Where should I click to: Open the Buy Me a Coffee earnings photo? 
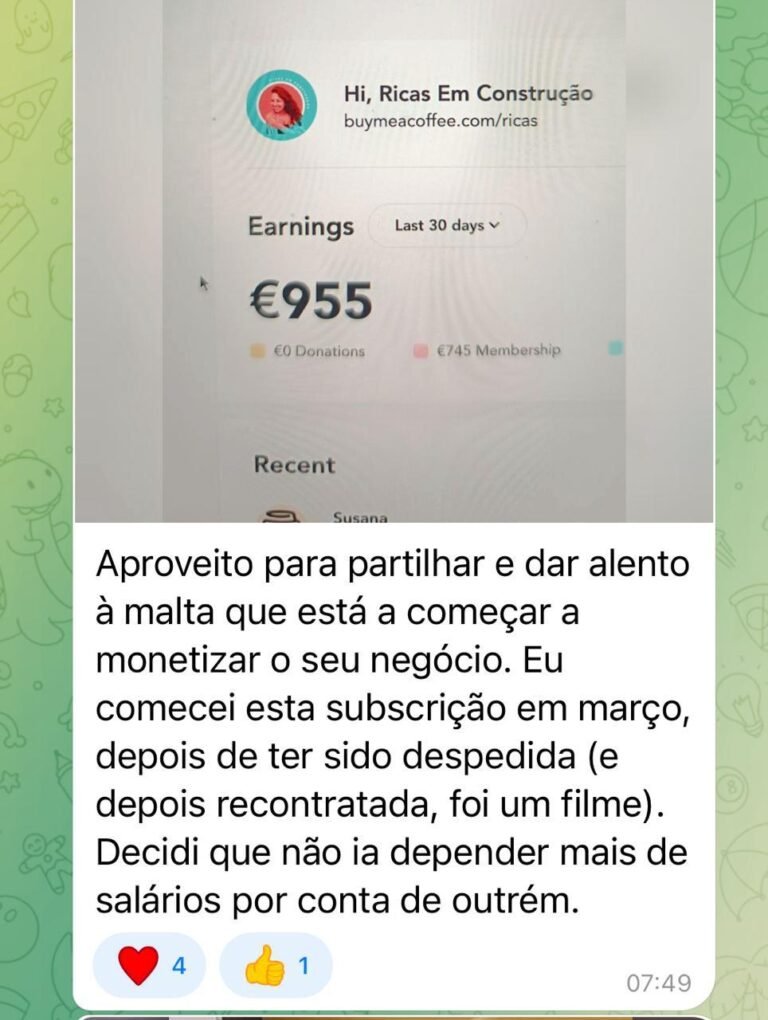[394, 260]
